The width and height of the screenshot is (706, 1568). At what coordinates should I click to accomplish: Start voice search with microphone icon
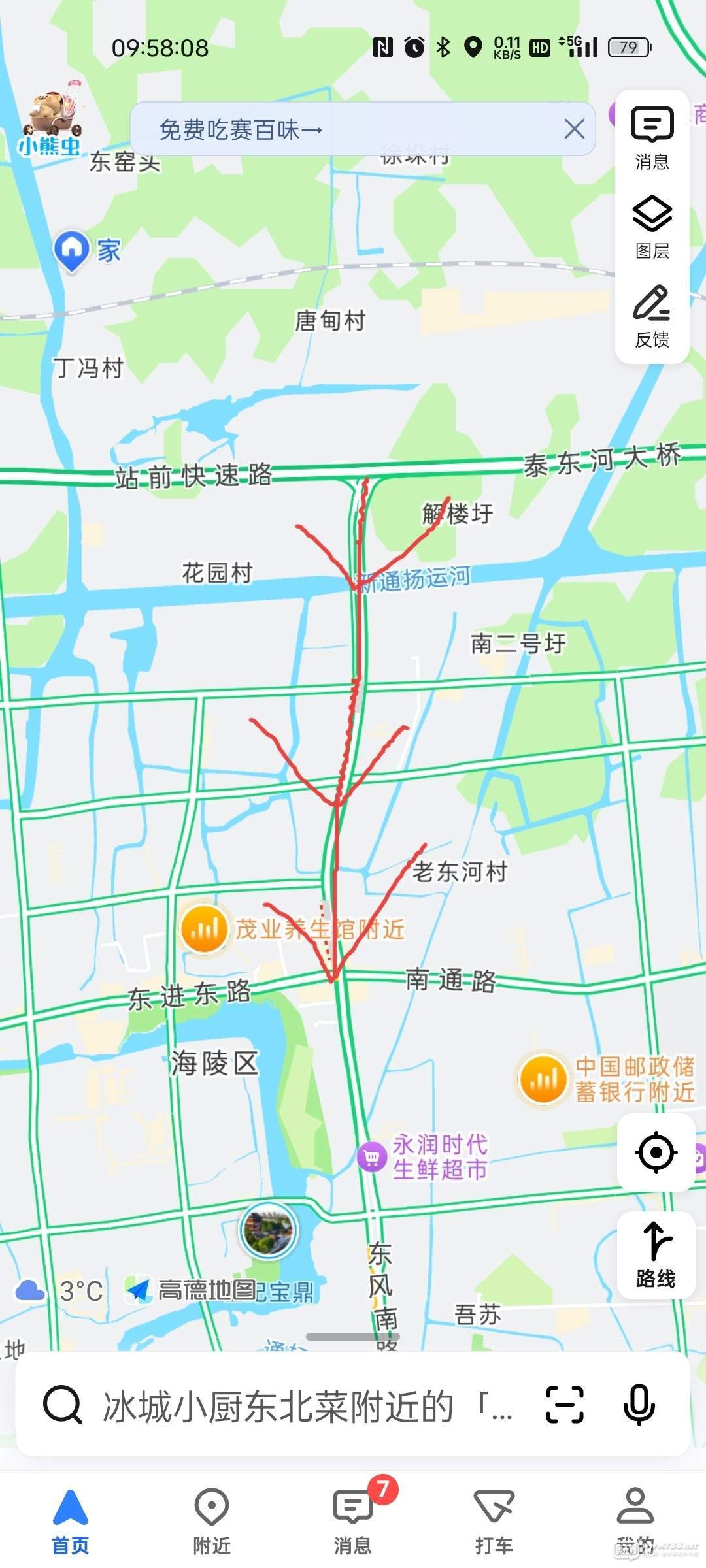[x=638, y=1404]
